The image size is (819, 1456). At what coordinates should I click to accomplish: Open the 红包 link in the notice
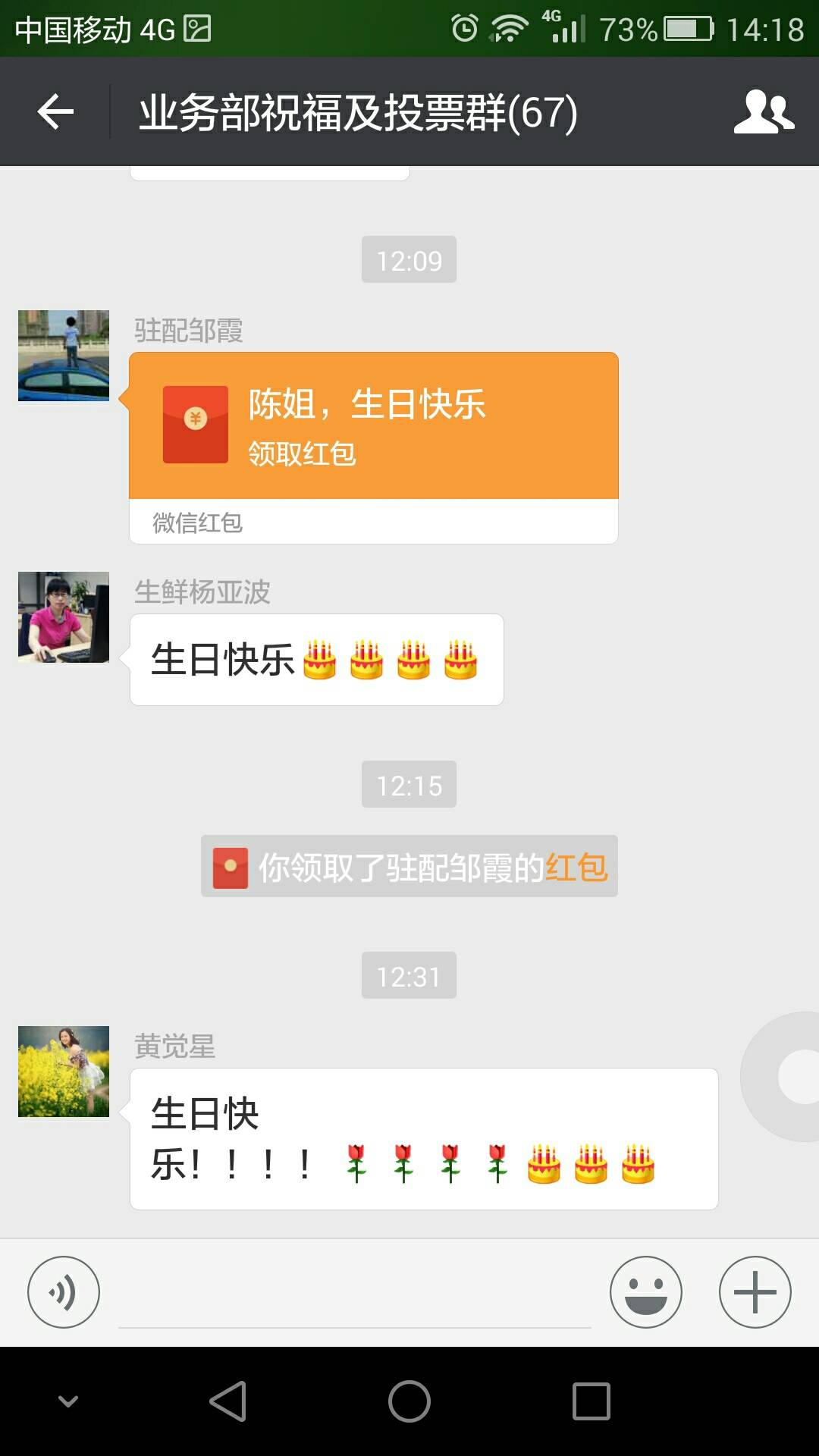576,868
